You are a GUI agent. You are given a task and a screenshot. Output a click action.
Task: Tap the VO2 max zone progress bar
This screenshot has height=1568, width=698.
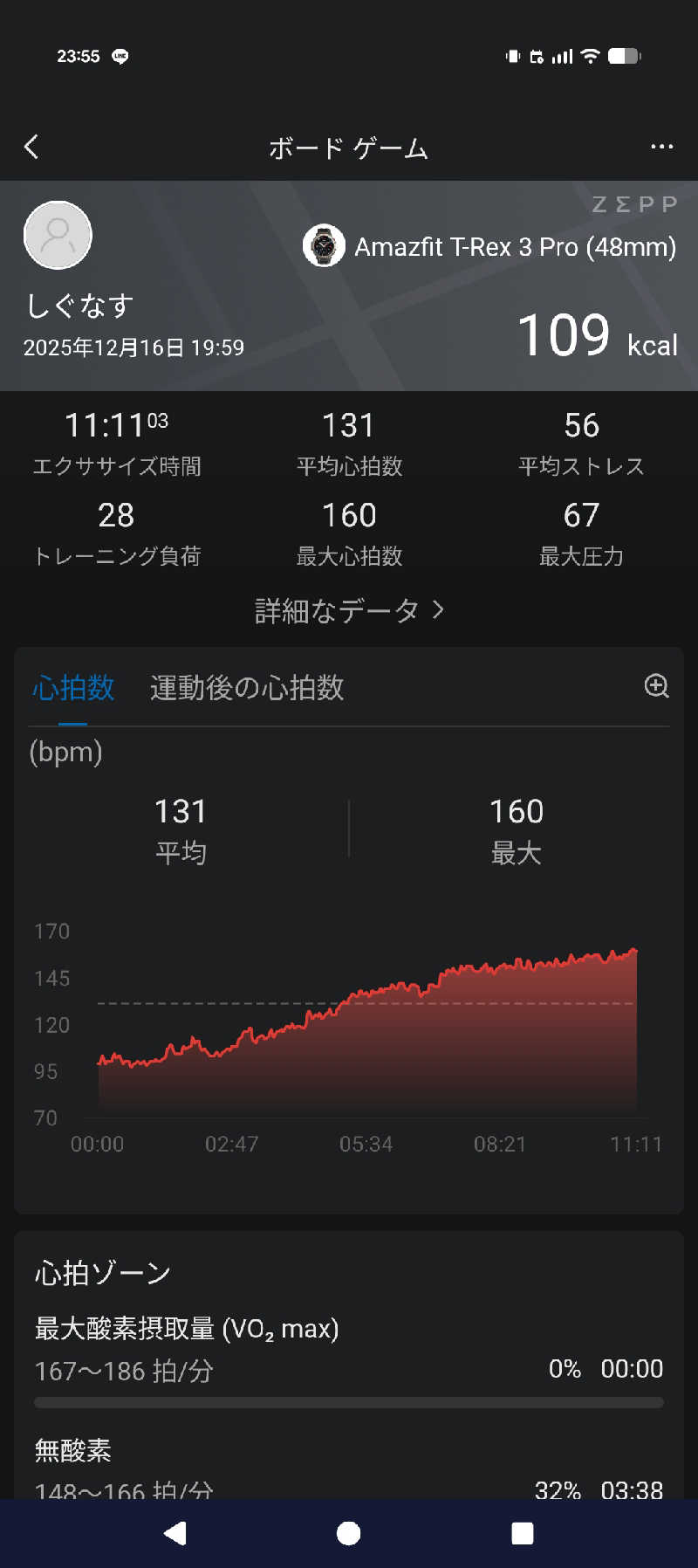pos(349,1402)
